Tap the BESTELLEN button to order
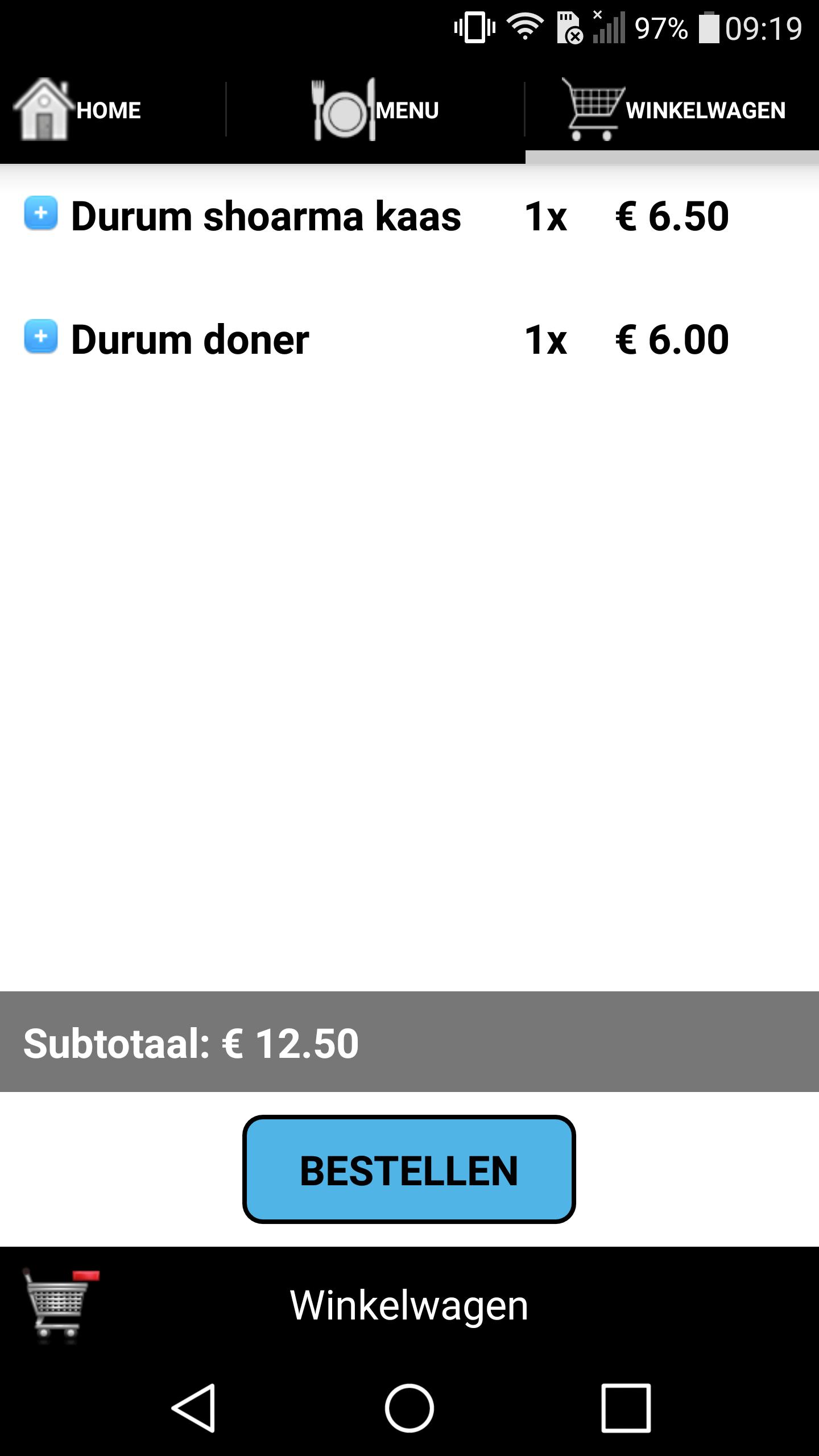819x1456 pixels. pos(409,1169)
